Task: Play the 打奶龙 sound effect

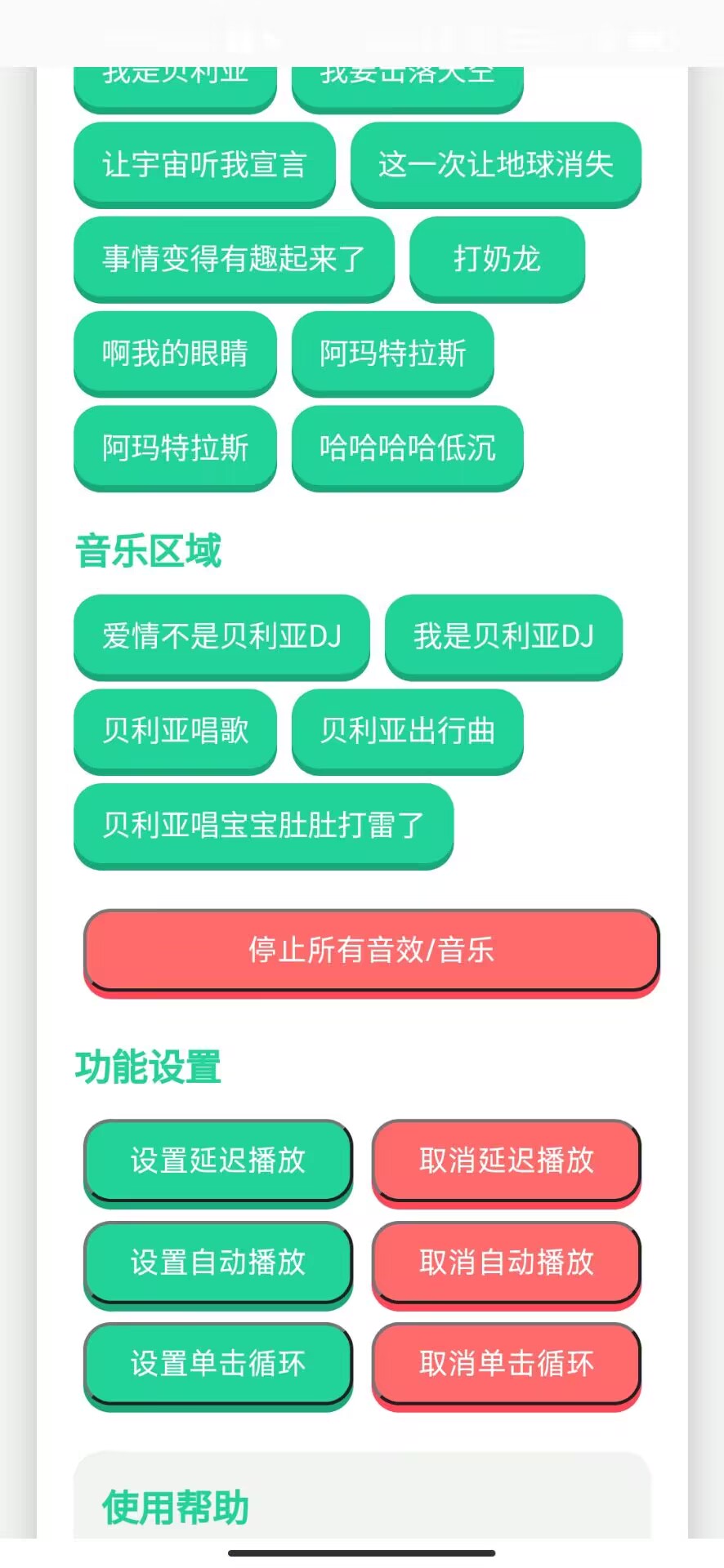Action: pos(497,261)
